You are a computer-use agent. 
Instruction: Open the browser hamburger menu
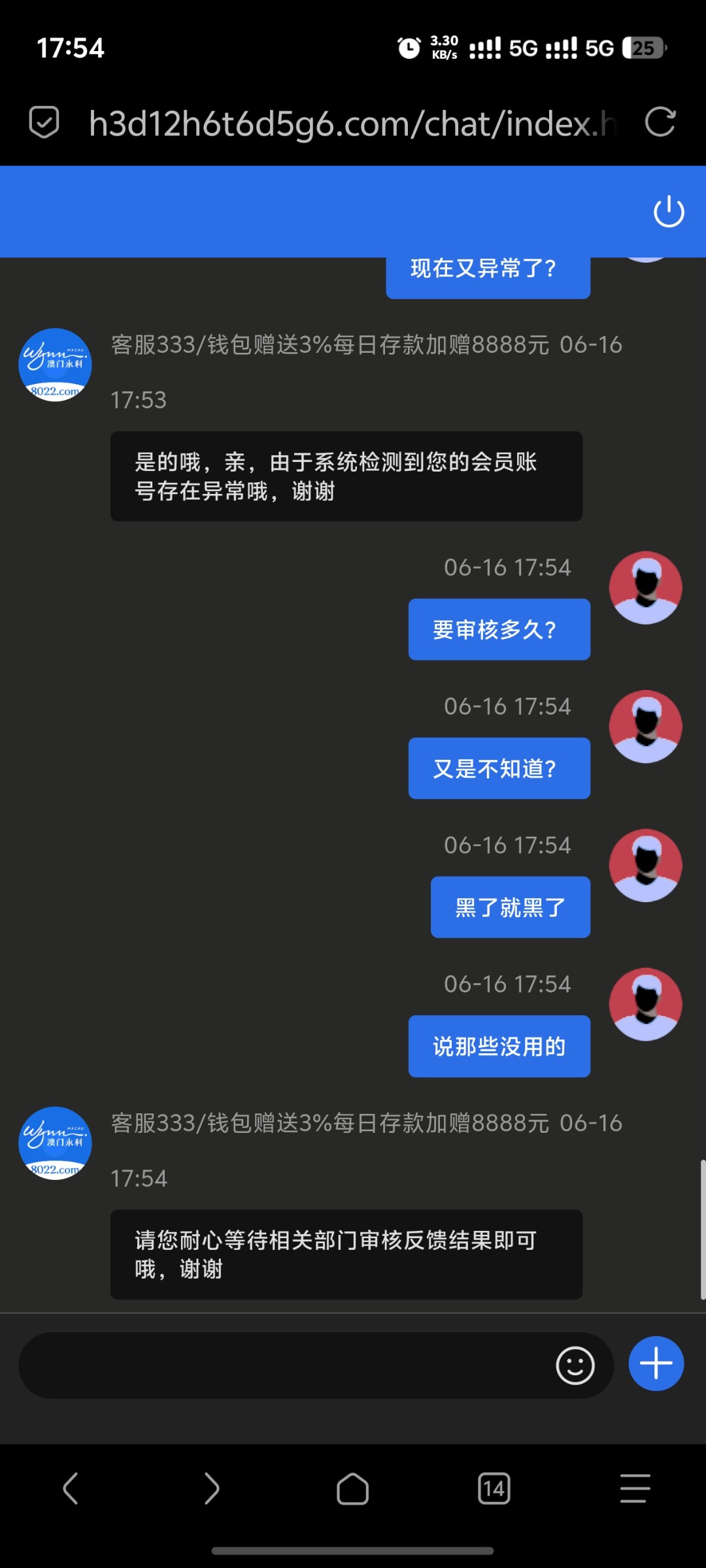(x=635, y=1489)
